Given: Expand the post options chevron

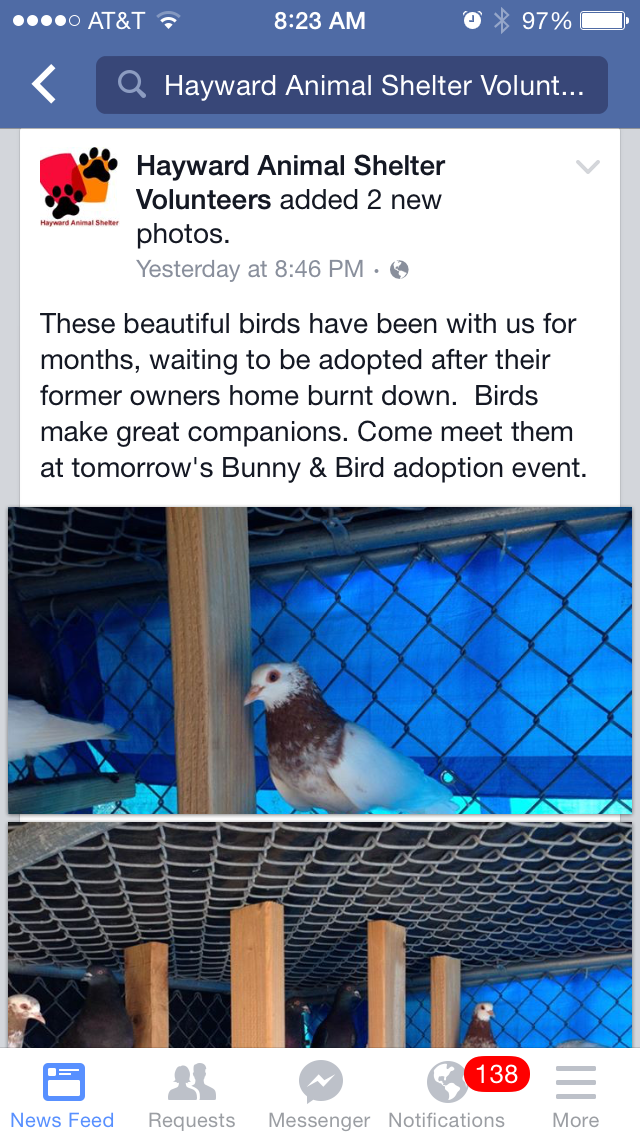Looking at the screenshot, I should point(588,167).
